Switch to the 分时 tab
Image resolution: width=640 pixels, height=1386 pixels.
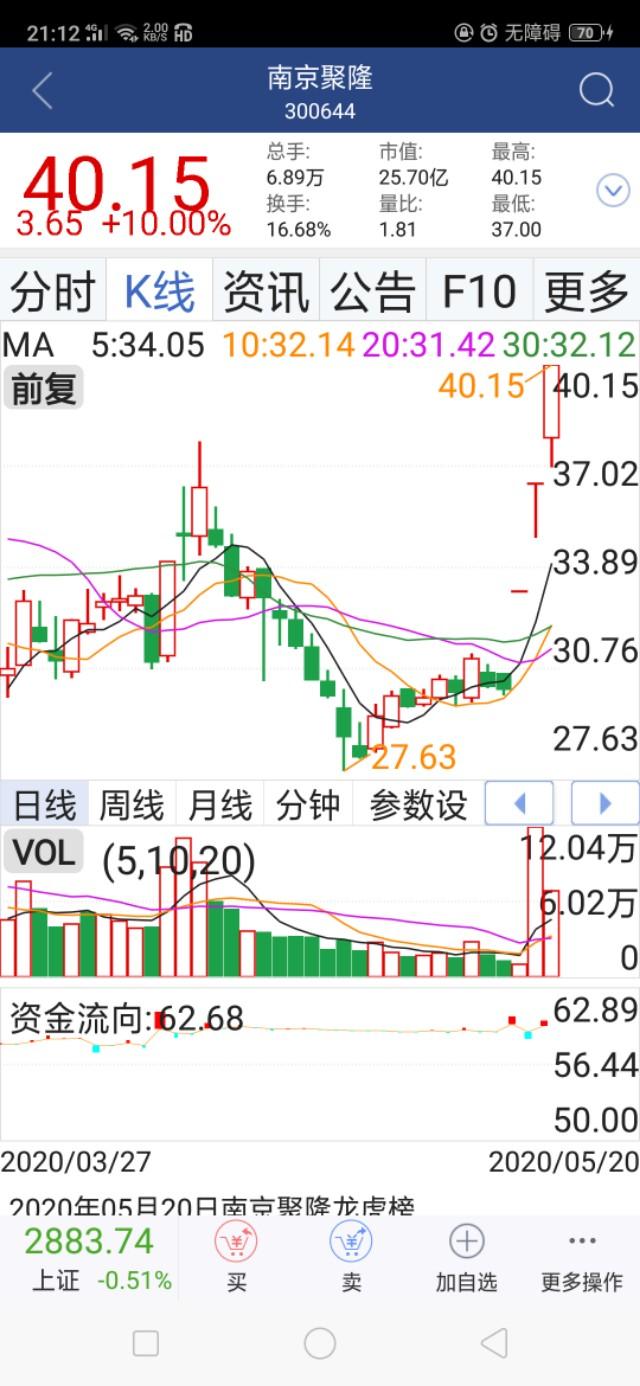coord(53,292)
